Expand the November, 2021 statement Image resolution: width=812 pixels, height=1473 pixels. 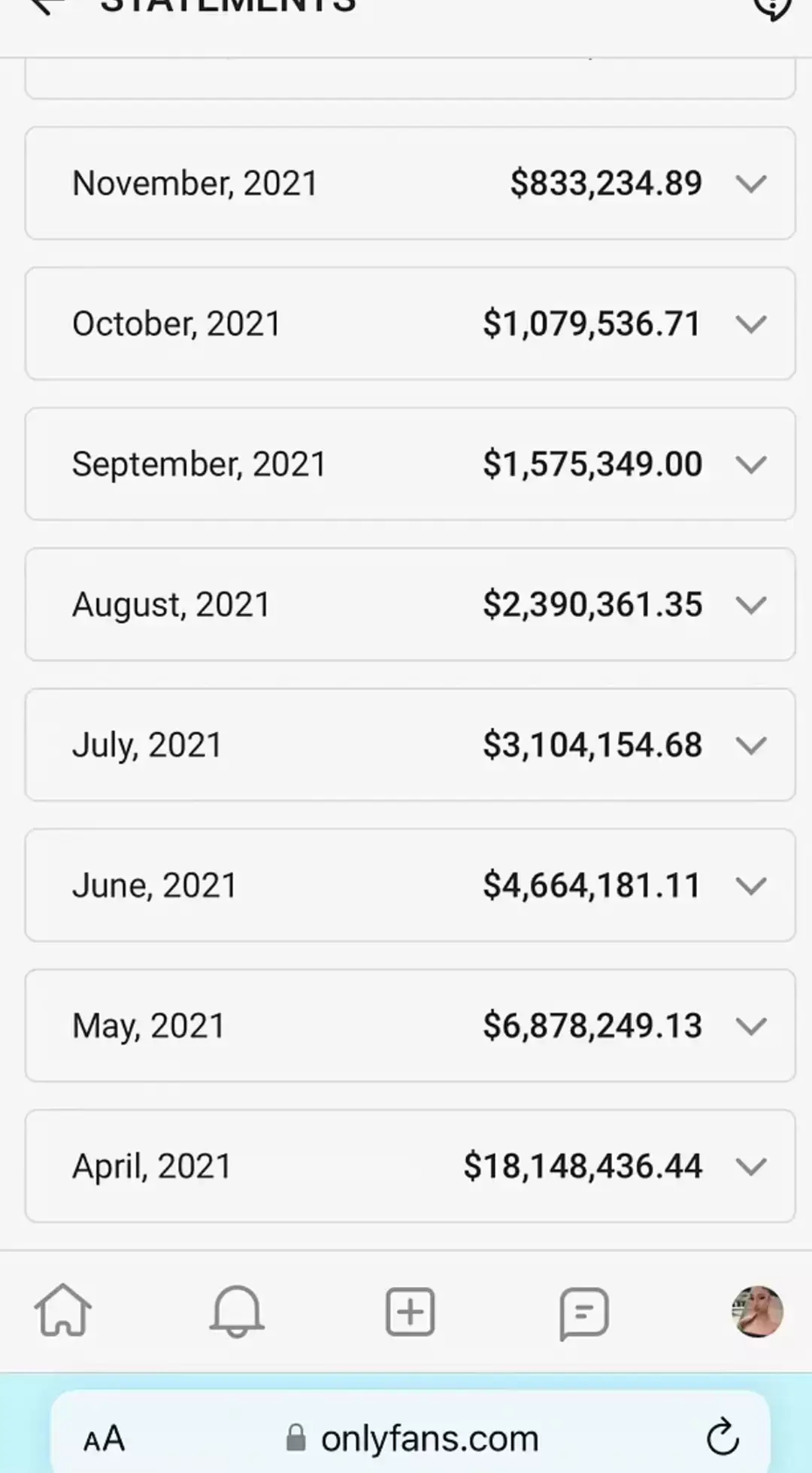[751, 184]
